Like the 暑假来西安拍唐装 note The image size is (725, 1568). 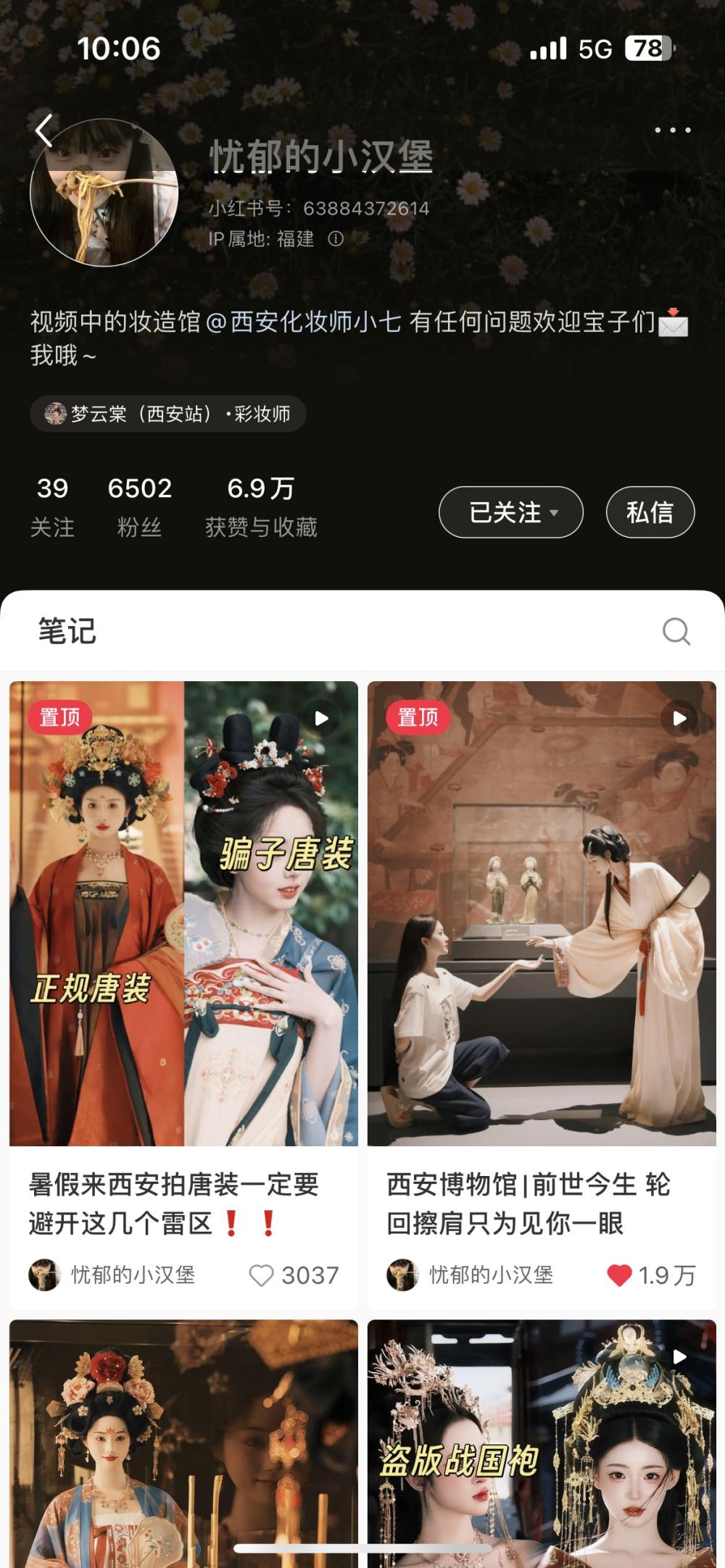(261, 1275)
